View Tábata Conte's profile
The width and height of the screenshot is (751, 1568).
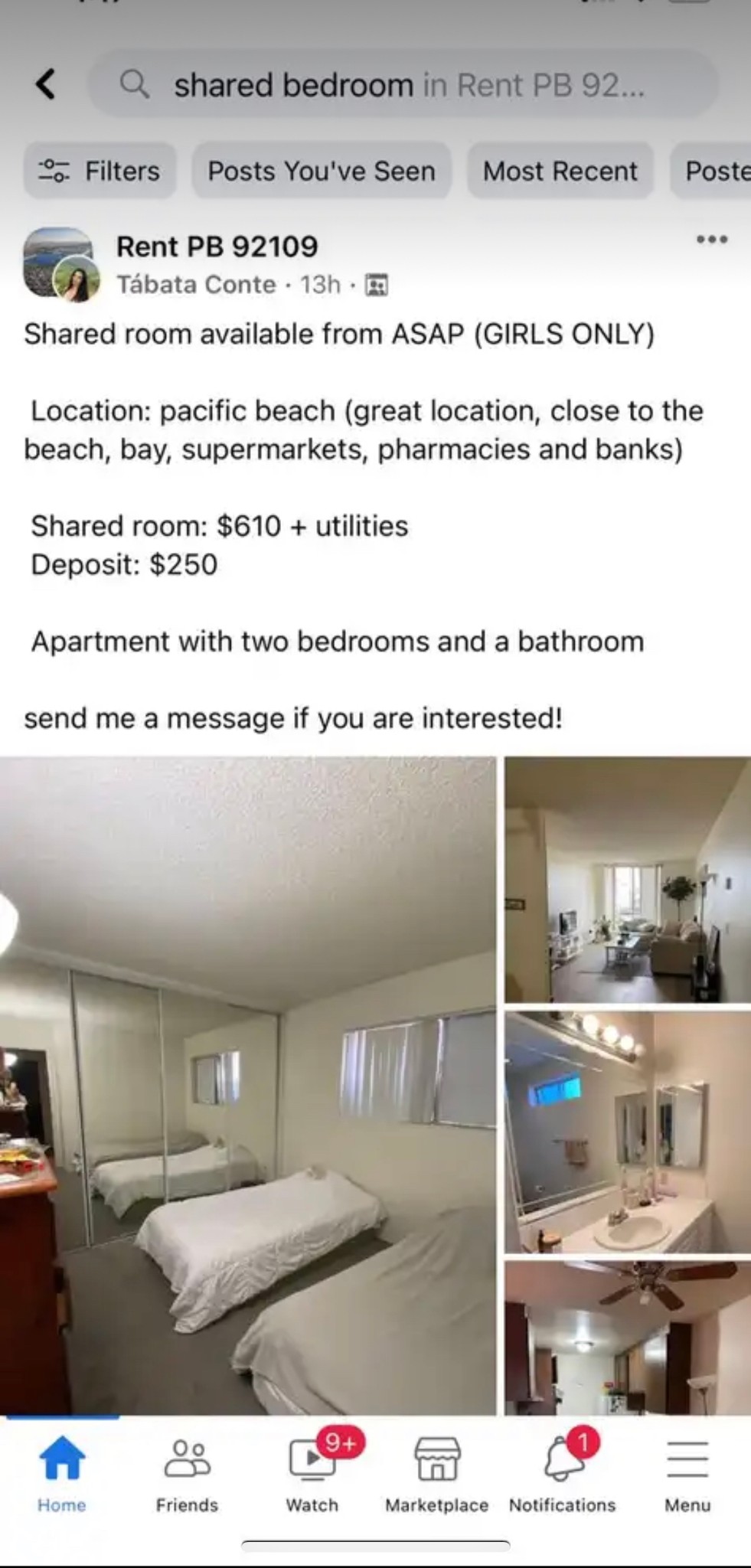[196, 284]
